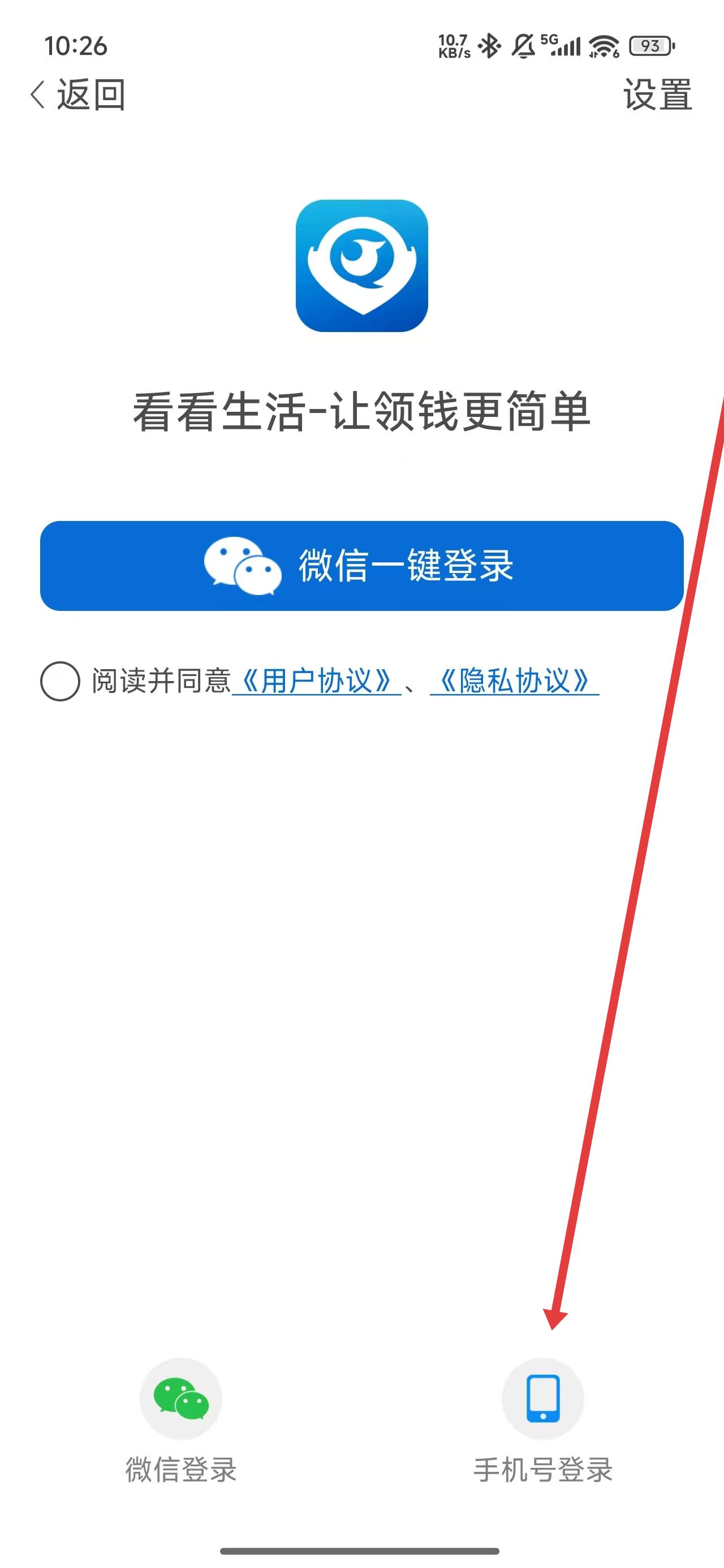Image resolution: width=724 pixels, height=1568 pixels.
Task: Go back using 返回
Action: (78, 95)
